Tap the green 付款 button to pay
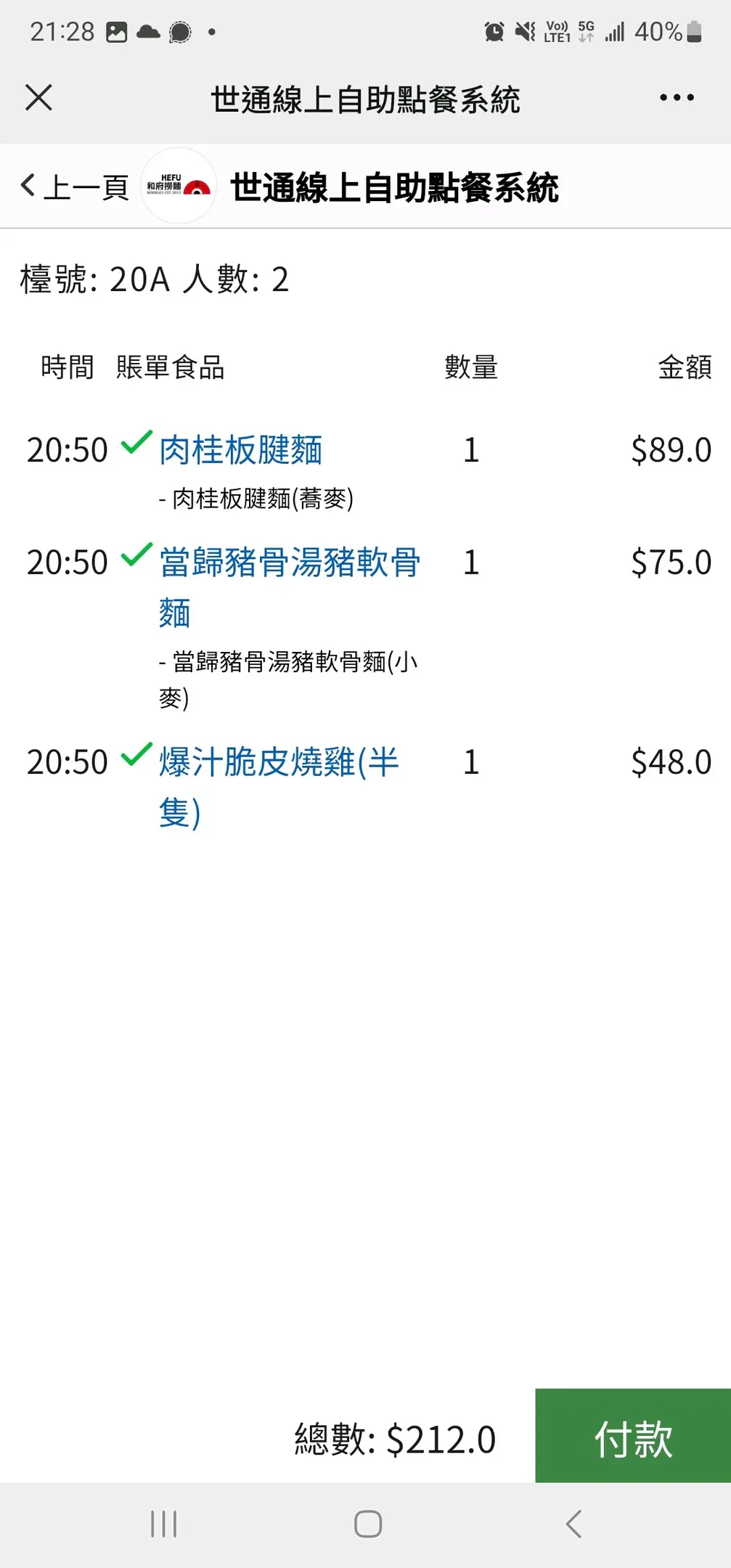The height and width of the screenshot is (1568, 731). click(633, 1436)
